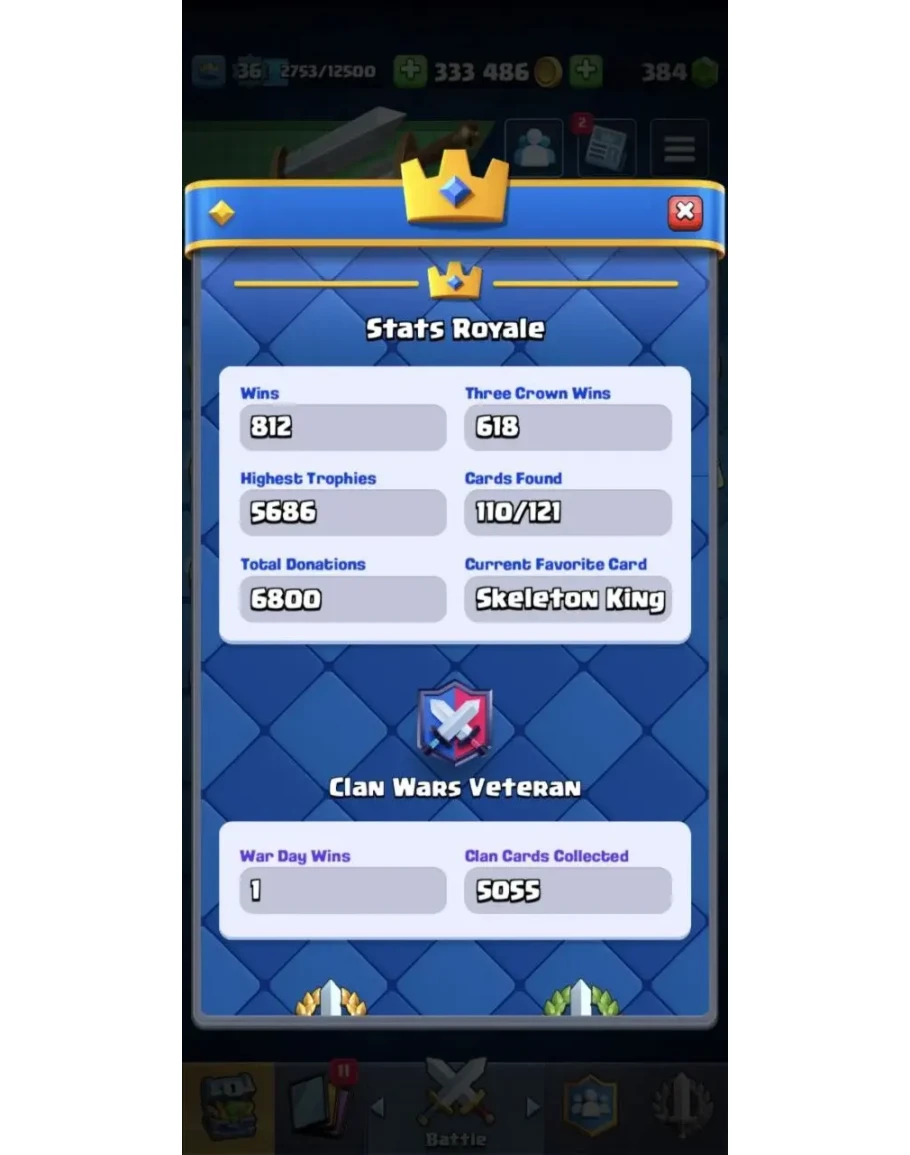
Task: Close the player stats dialog
Action: (685, 211)
